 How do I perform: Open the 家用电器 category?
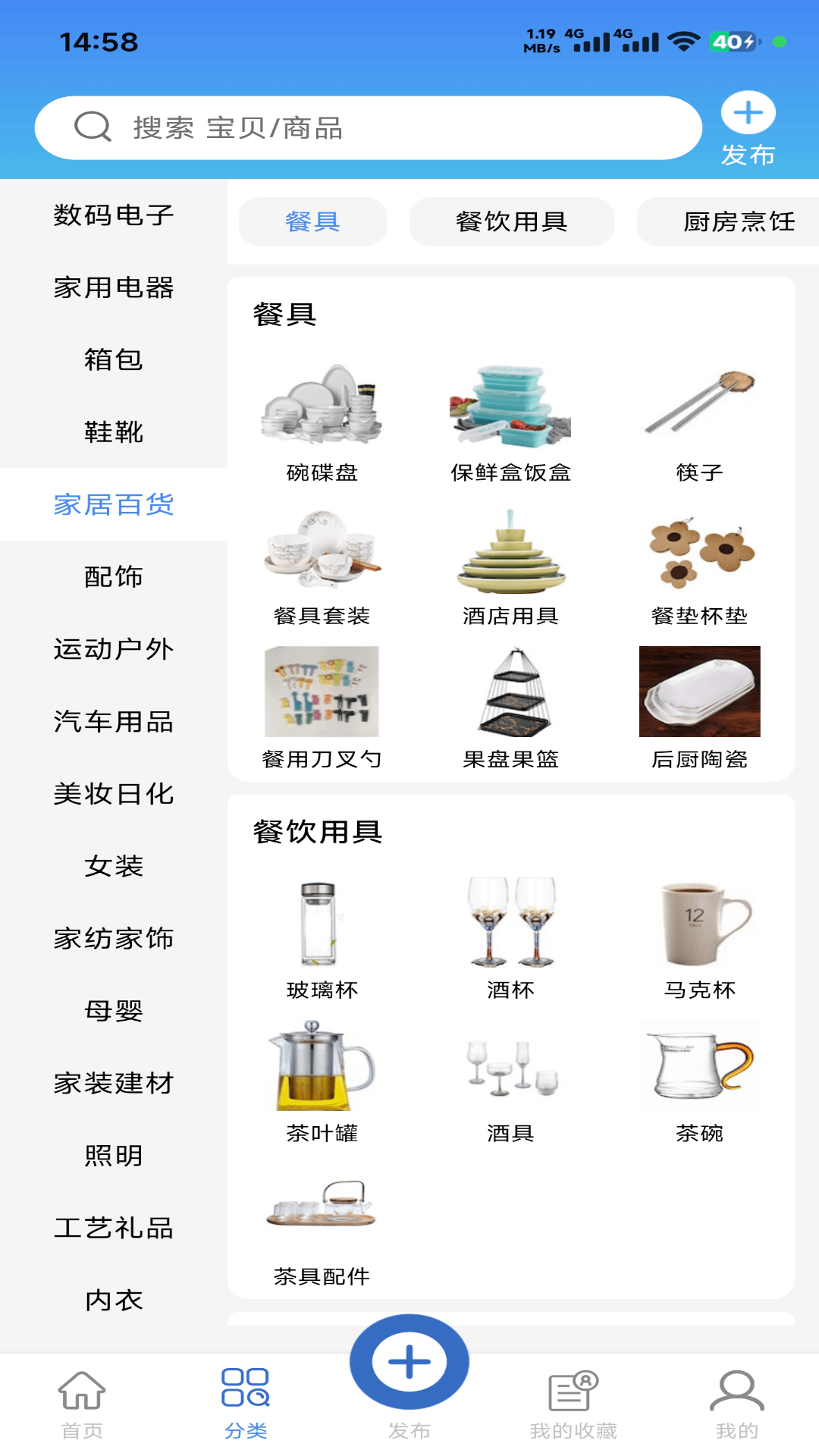click(x=112, y=289)
